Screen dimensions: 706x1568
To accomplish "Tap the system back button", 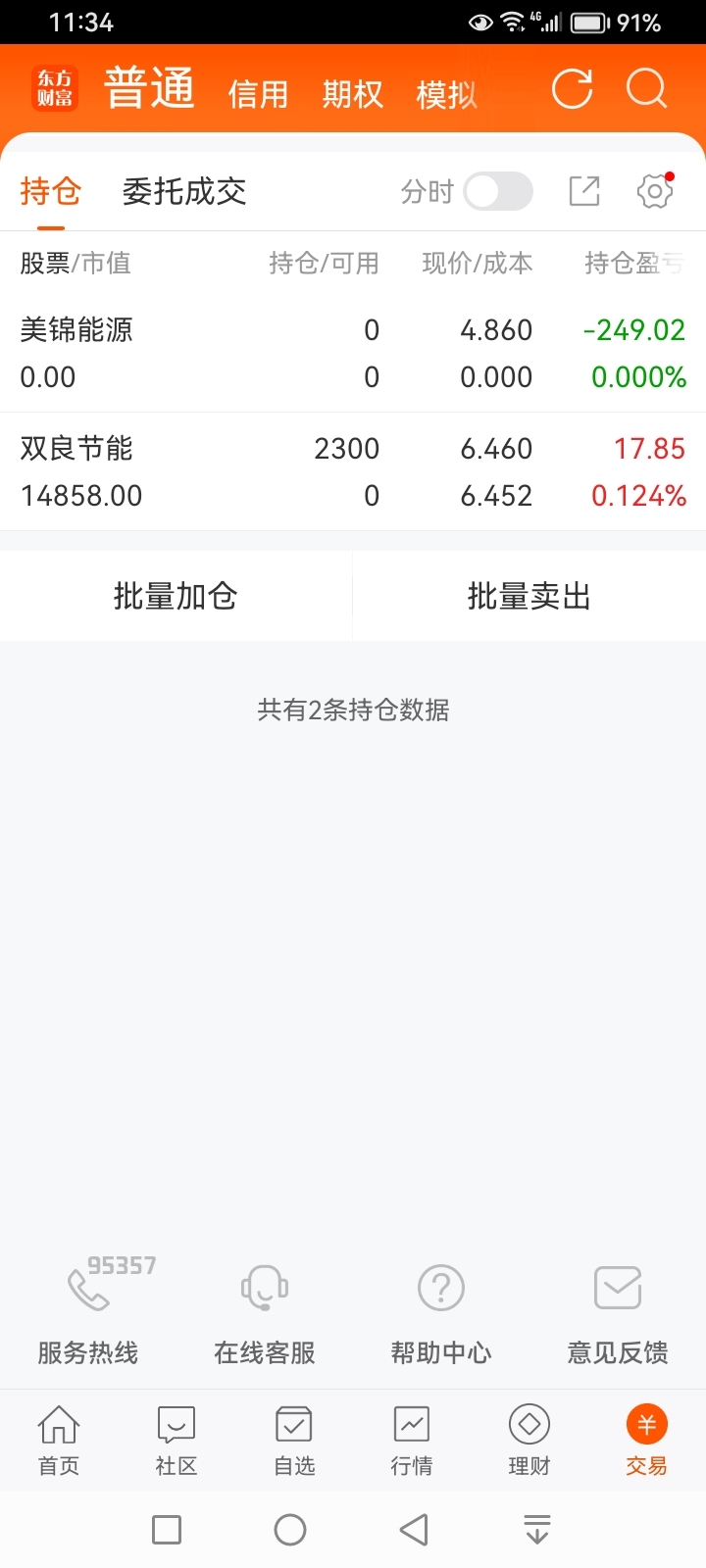I will pyautogui.click(x=414, y=1530).
